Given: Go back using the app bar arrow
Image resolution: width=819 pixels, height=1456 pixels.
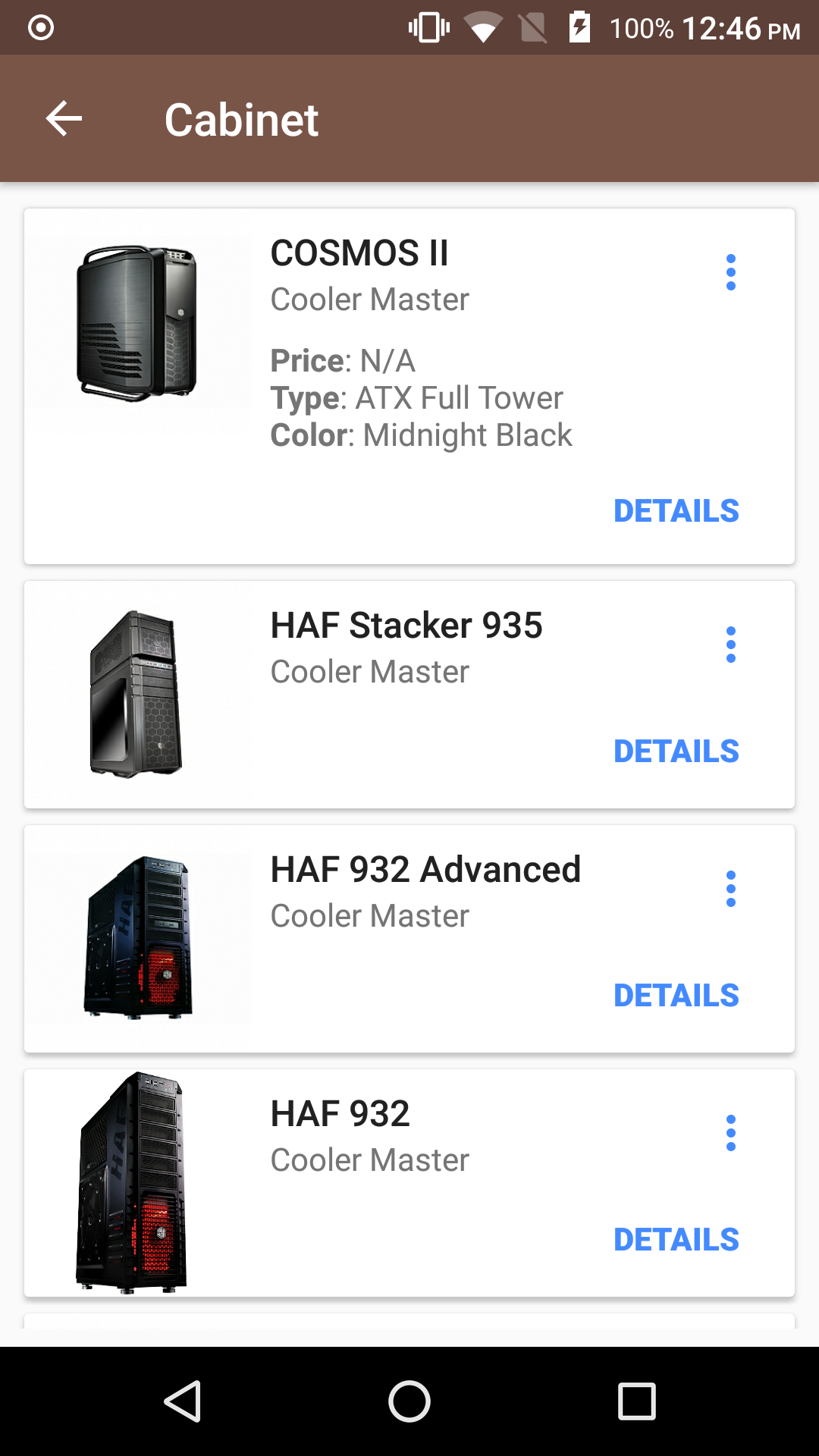Looking at the screenshot, I should click(64, 119).
